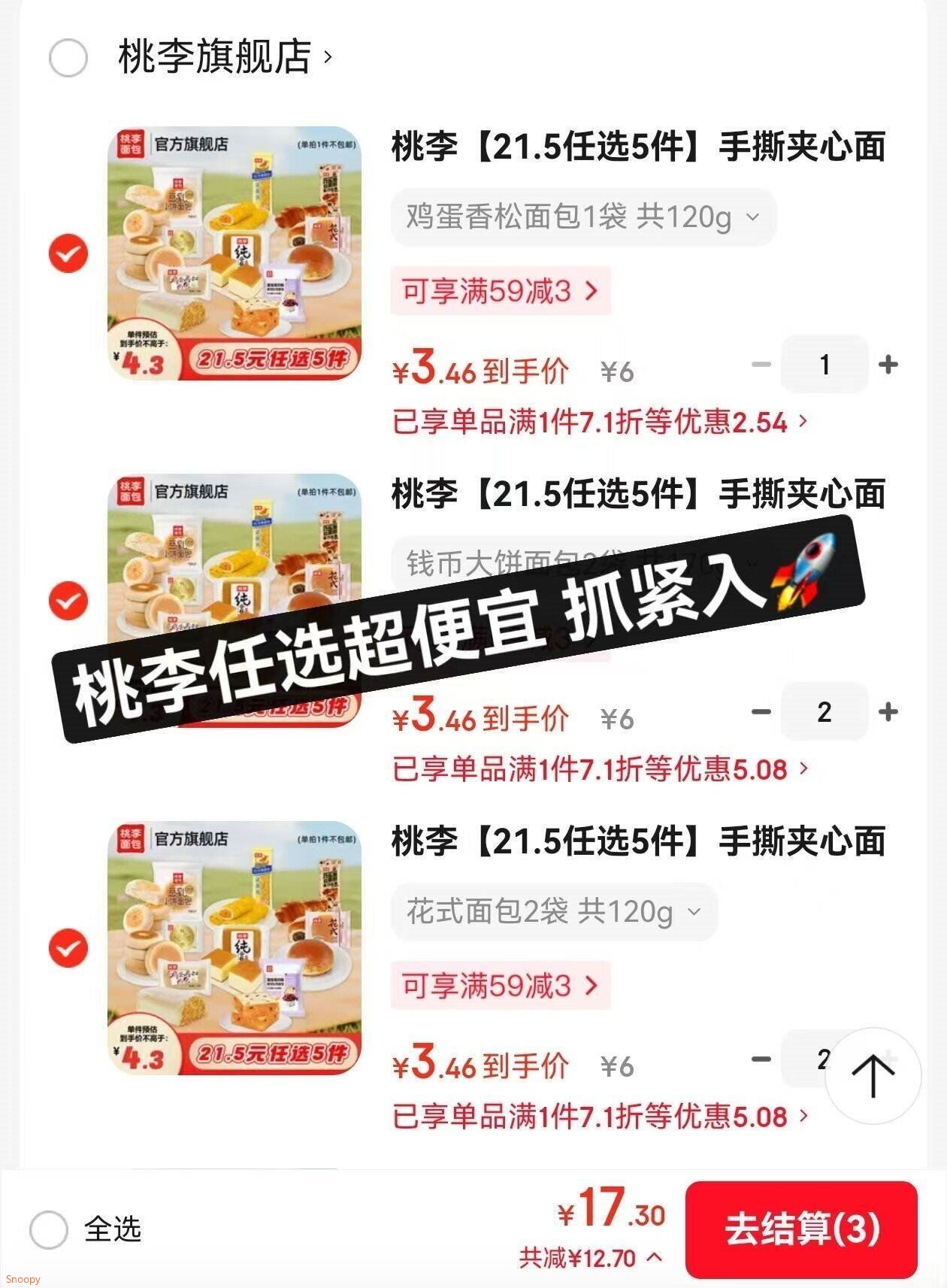Decrease quantity of 钱币大饼面包 item
Screen dimensions: 947x1288
[761, 711]
